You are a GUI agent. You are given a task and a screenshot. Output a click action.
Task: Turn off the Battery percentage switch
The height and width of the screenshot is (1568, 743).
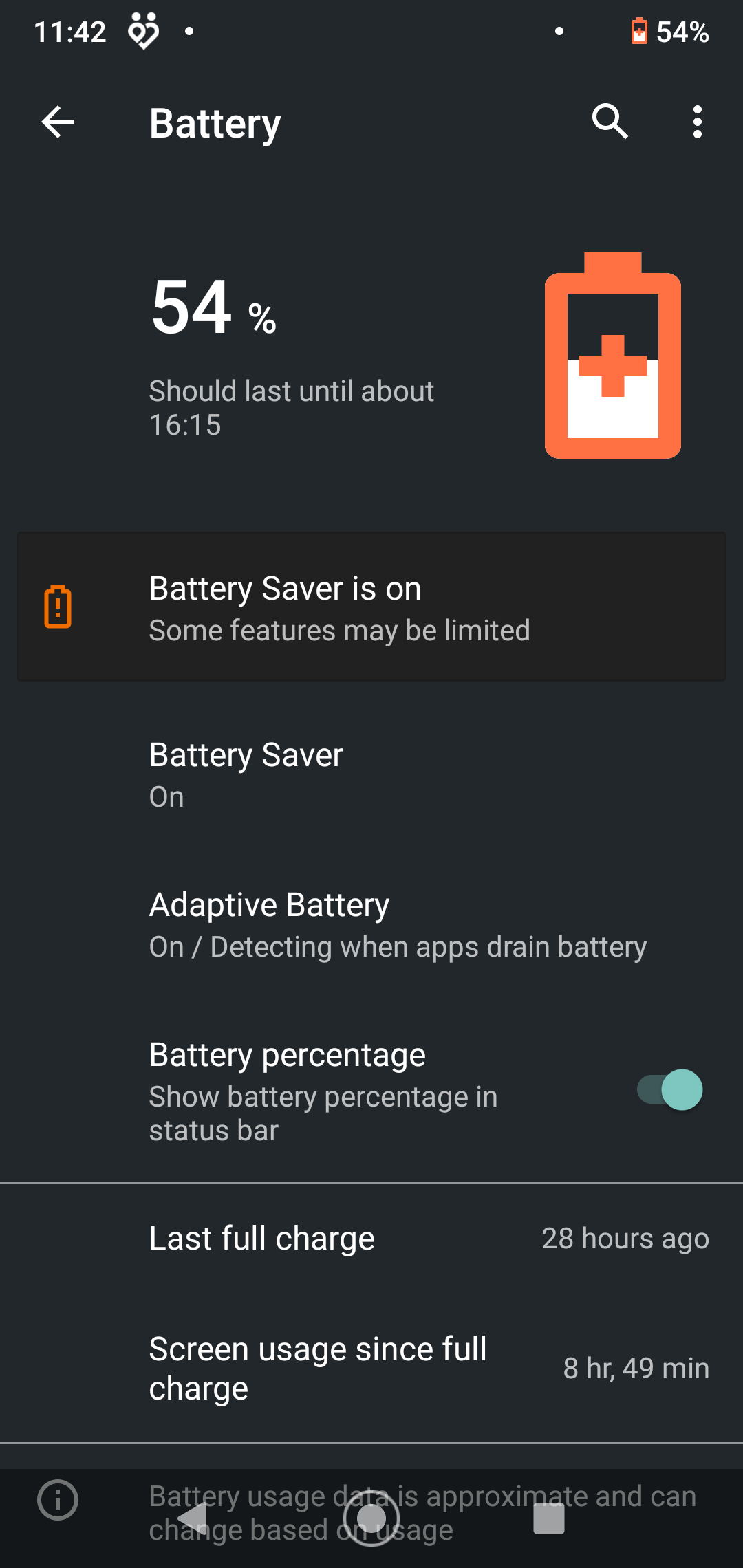[670, 1089]
